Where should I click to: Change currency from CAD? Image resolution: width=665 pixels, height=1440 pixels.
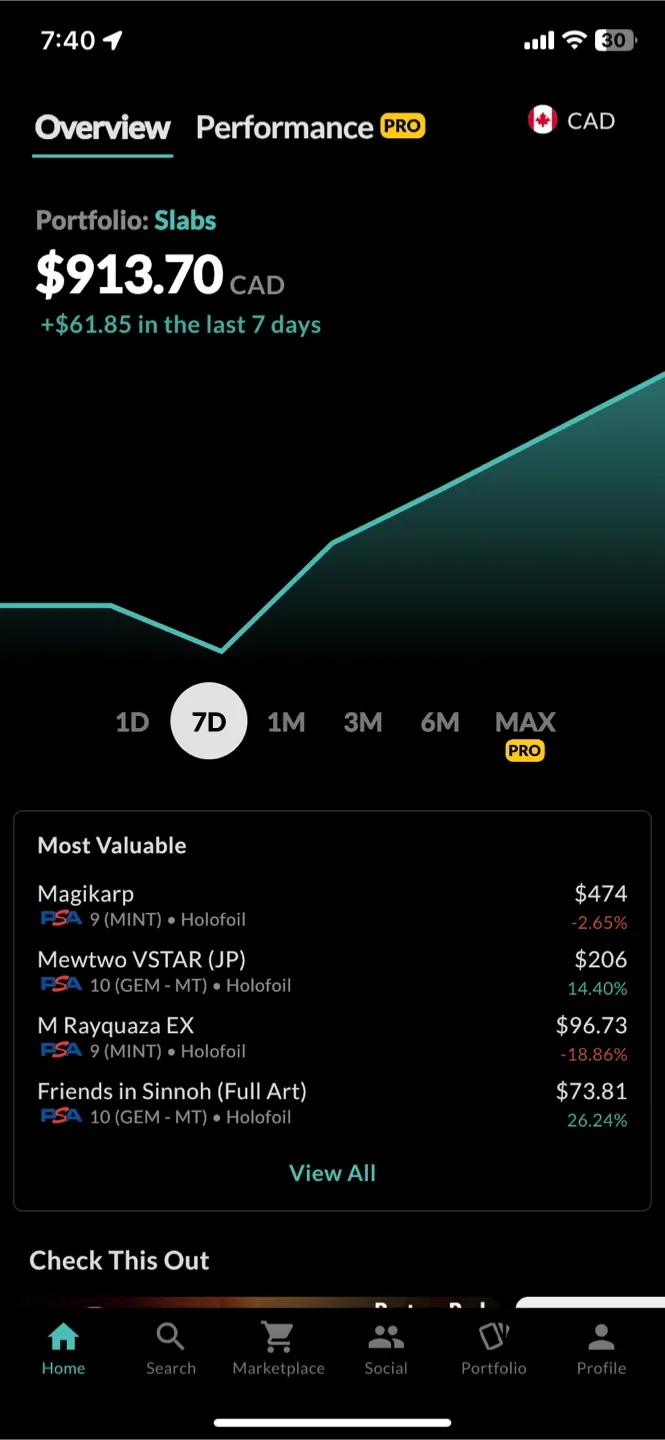(x=572, y=121)
